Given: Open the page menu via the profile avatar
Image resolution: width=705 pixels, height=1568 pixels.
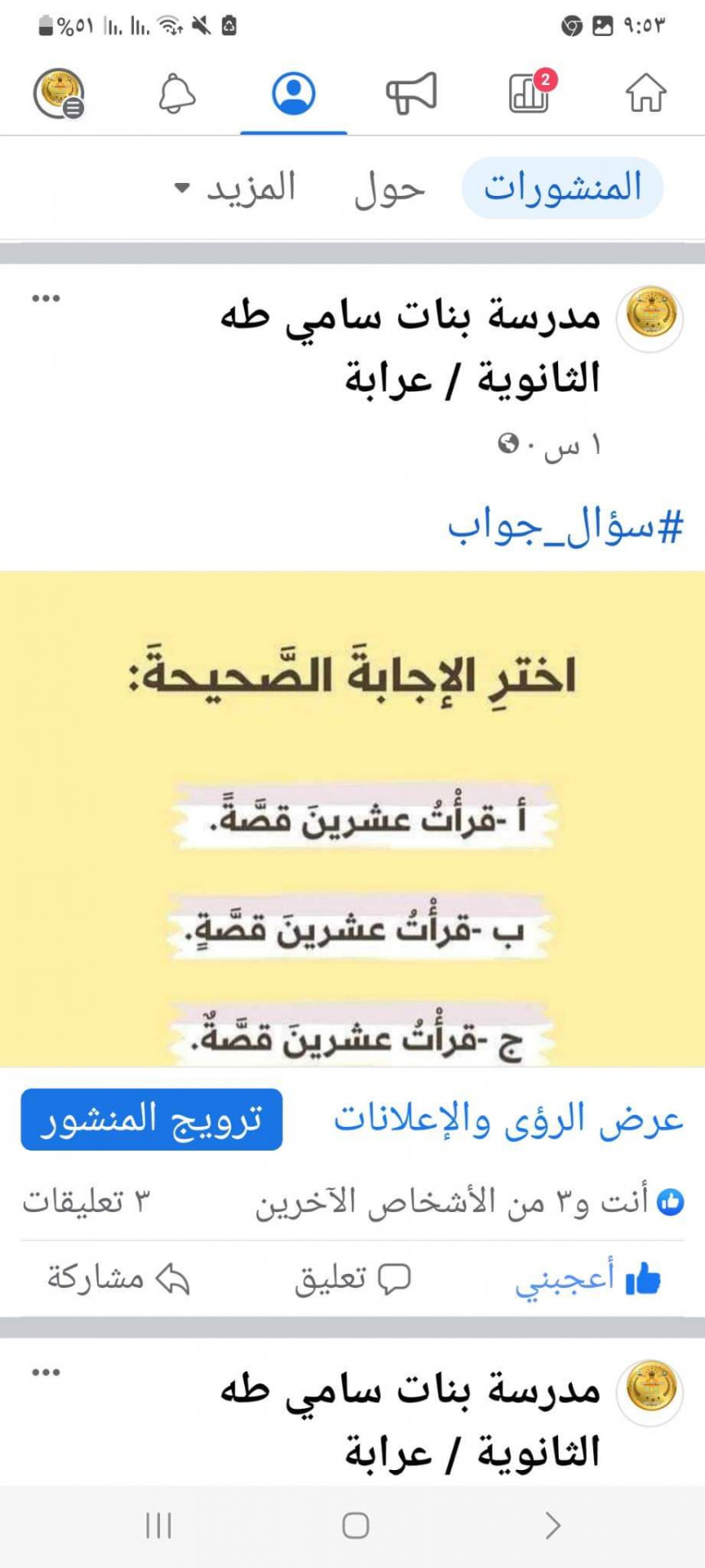Looking at the screenshot, I should (59, 93).
